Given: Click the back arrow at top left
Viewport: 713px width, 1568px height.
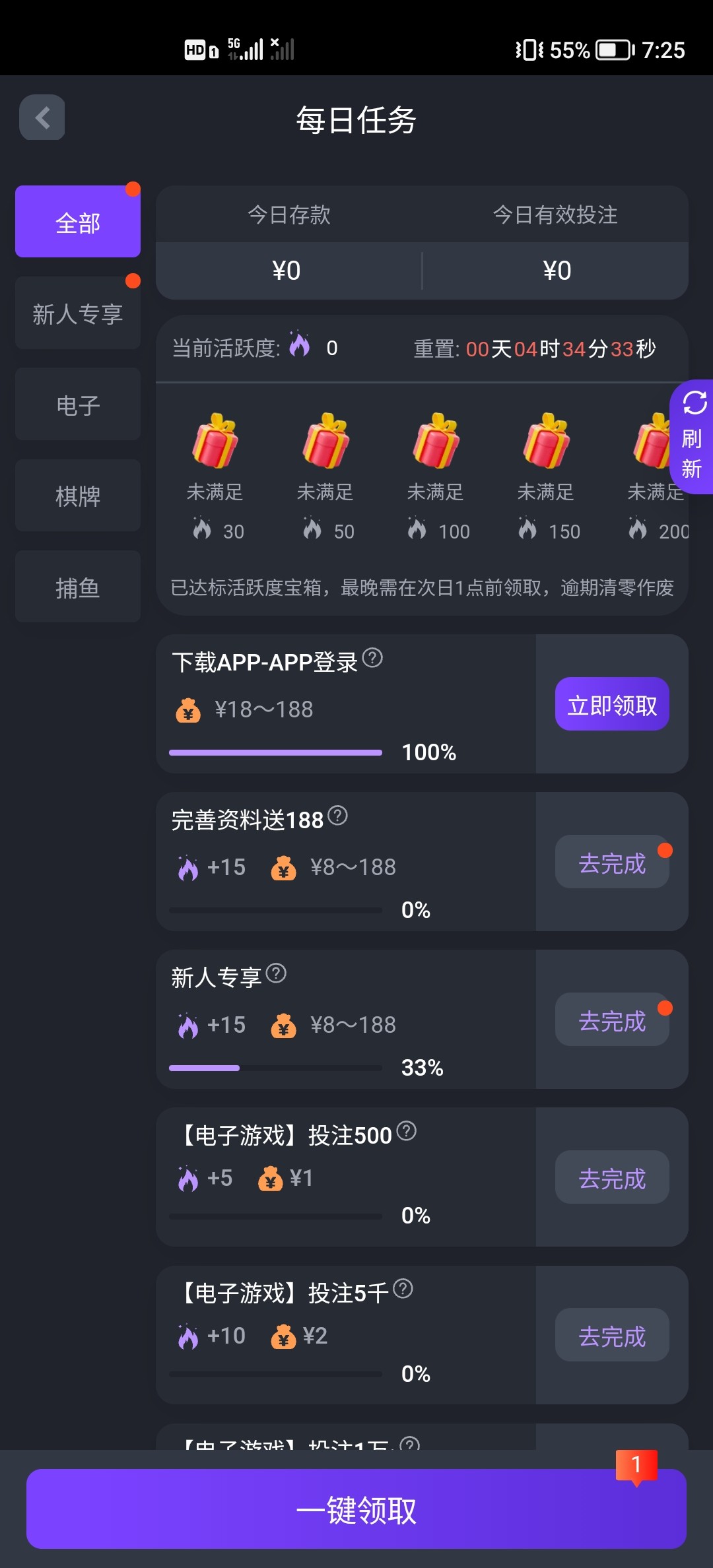Looking at the screenshot, I should (x=42, y=117).
